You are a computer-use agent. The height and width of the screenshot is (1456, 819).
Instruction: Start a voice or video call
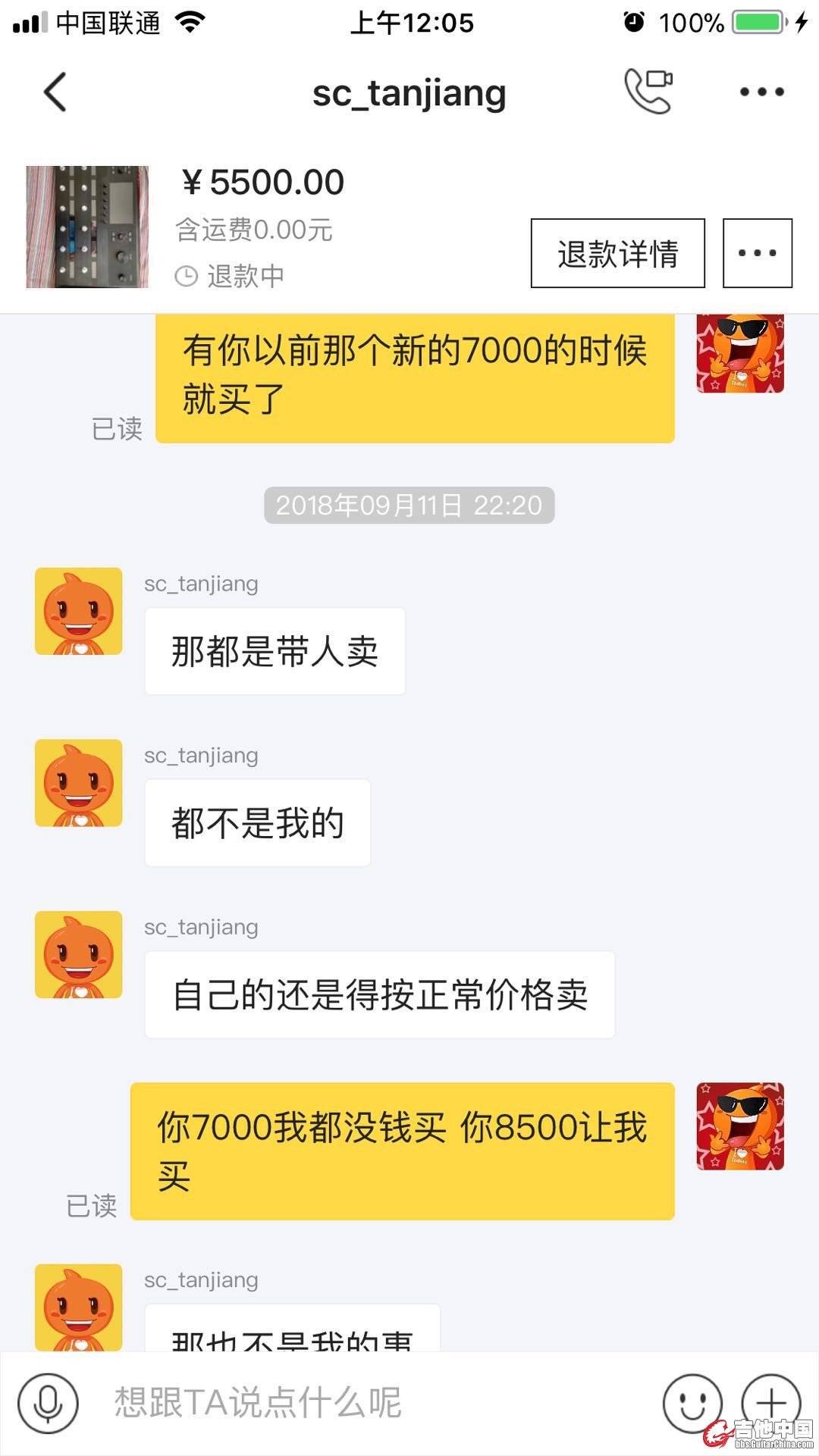[x=648, y=92]
